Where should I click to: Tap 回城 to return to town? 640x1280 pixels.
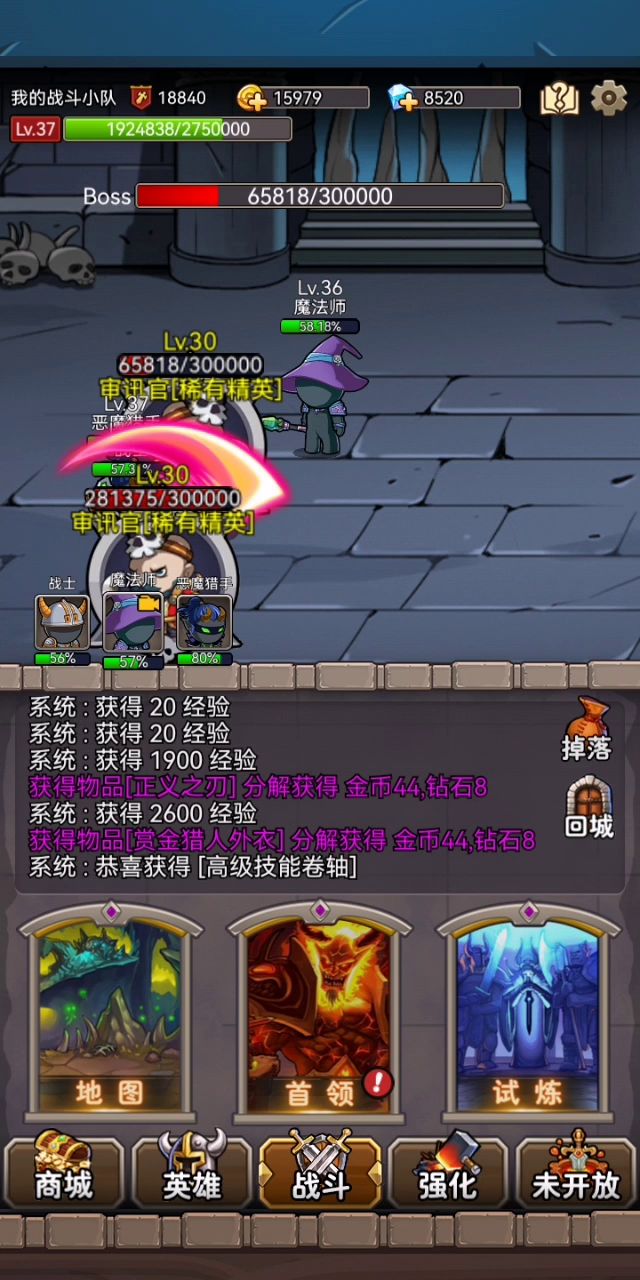[588, 808]
